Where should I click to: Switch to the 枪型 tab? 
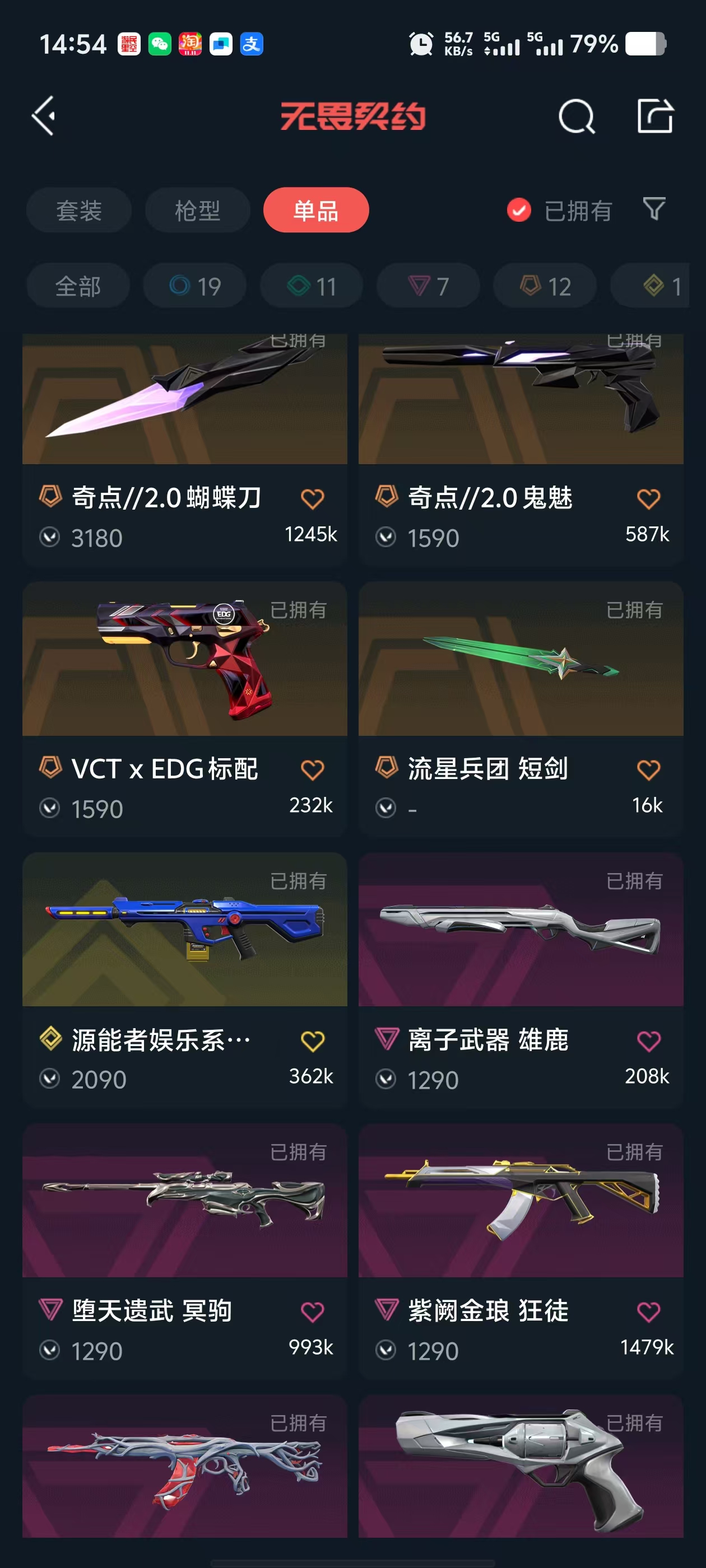tap(197, 211)
